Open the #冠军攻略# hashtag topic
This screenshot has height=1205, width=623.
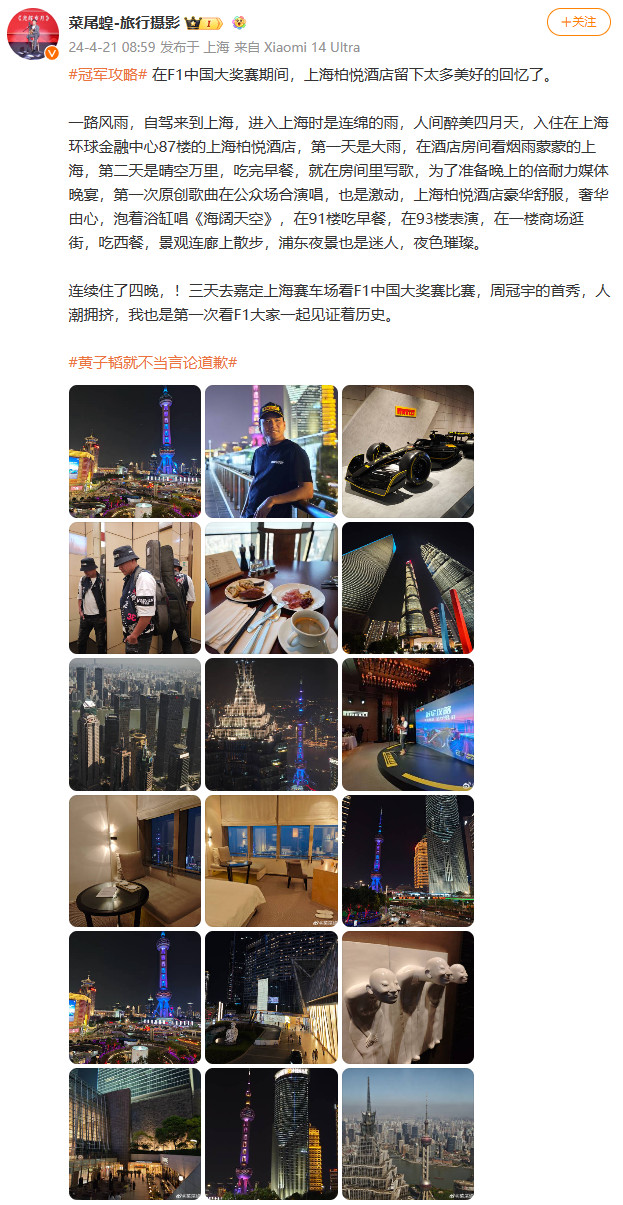108,75
